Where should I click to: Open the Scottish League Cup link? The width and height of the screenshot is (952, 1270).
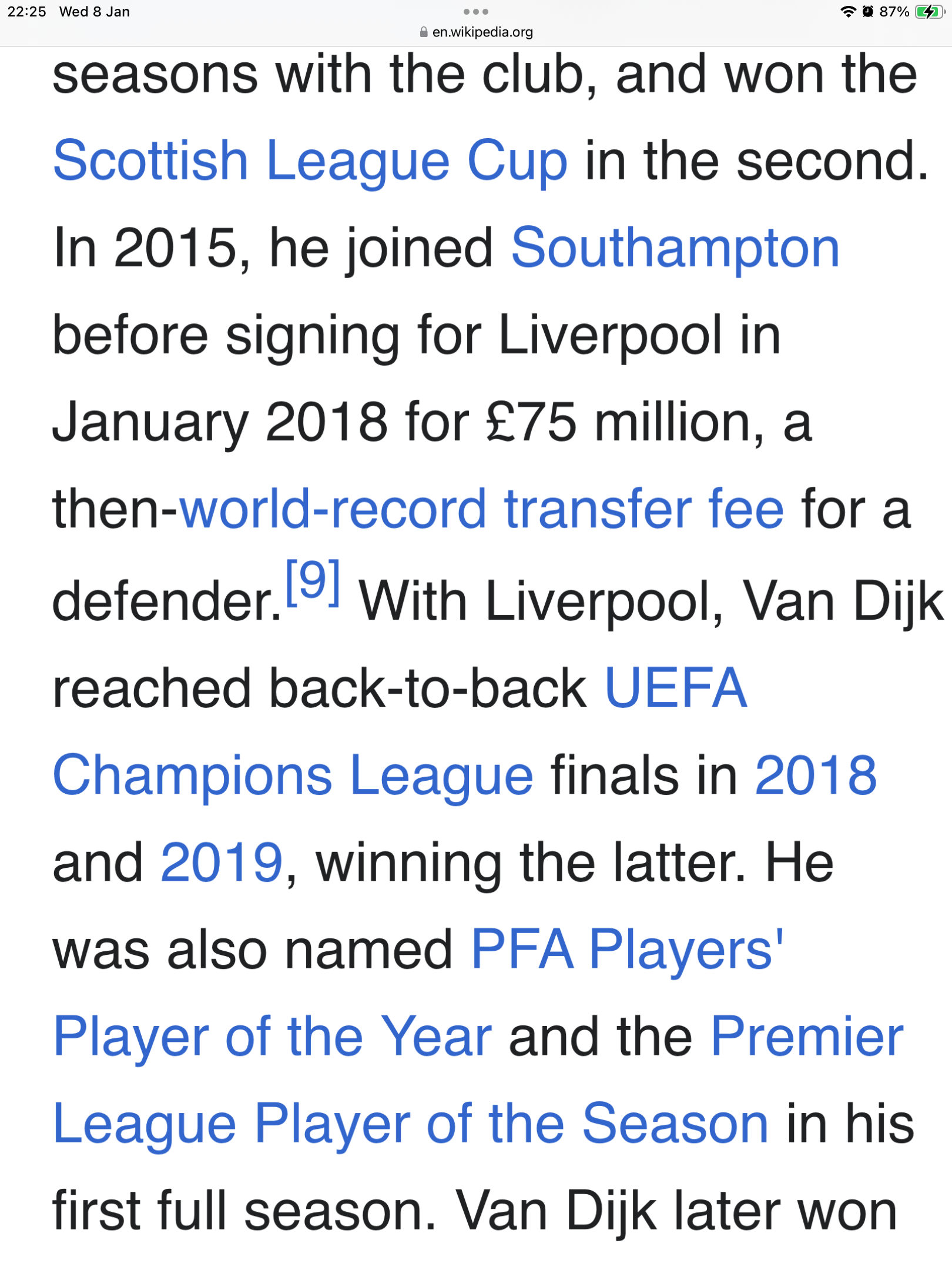click(x=310, y=161)
